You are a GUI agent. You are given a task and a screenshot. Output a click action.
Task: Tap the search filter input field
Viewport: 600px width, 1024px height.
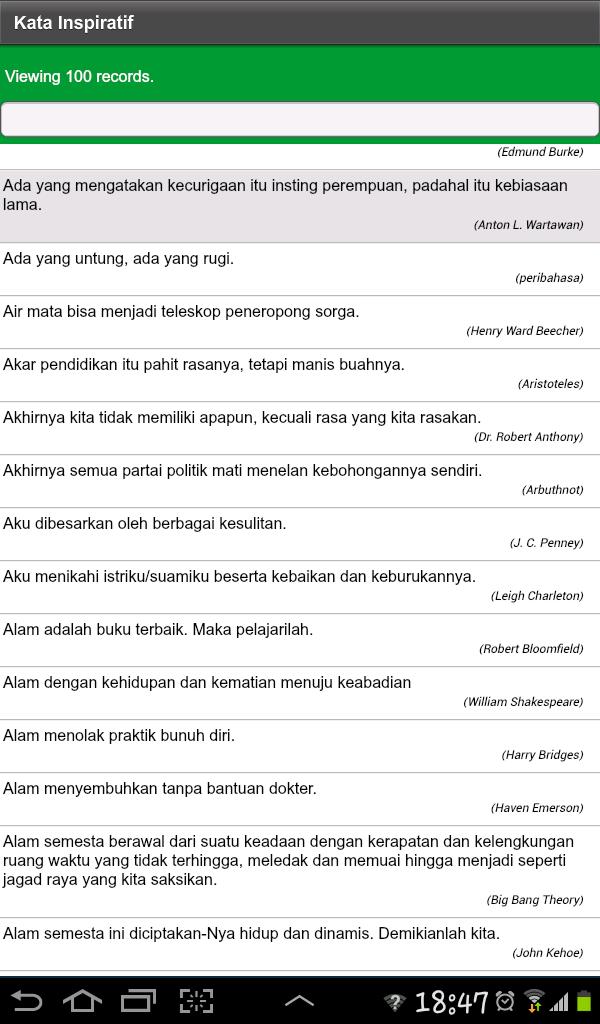coord(300,120)
